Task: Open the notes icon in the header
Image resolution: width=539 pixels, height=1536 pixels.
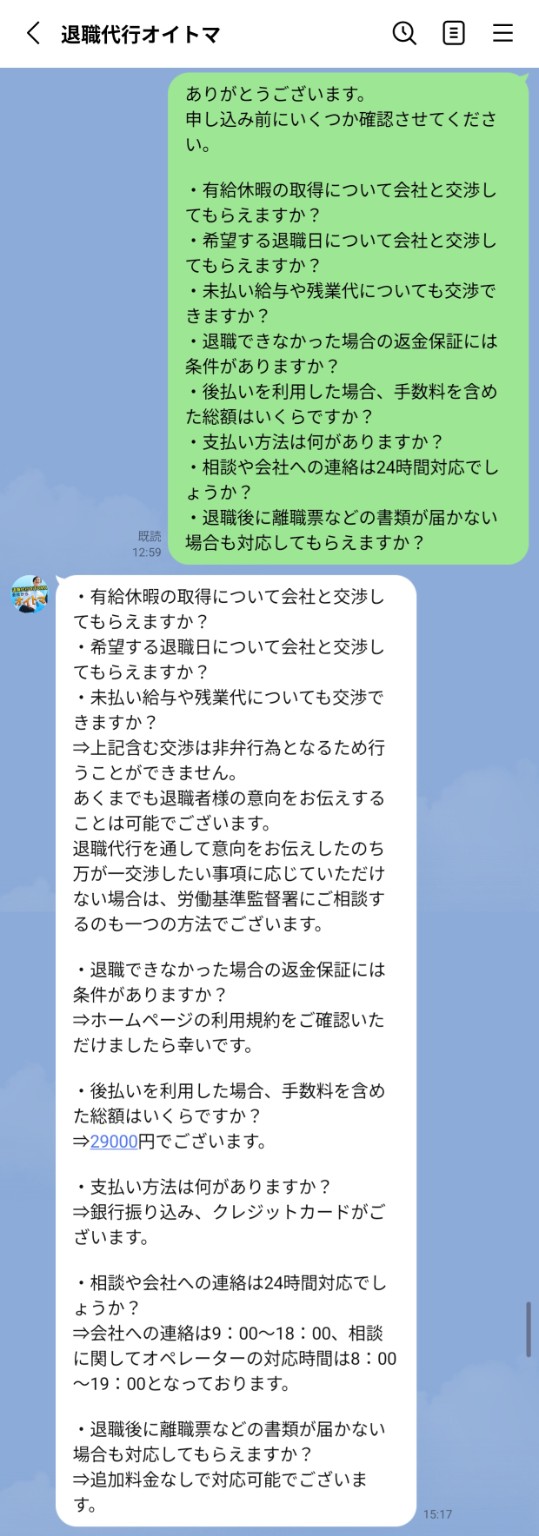Action: click(x=454, y=33)
